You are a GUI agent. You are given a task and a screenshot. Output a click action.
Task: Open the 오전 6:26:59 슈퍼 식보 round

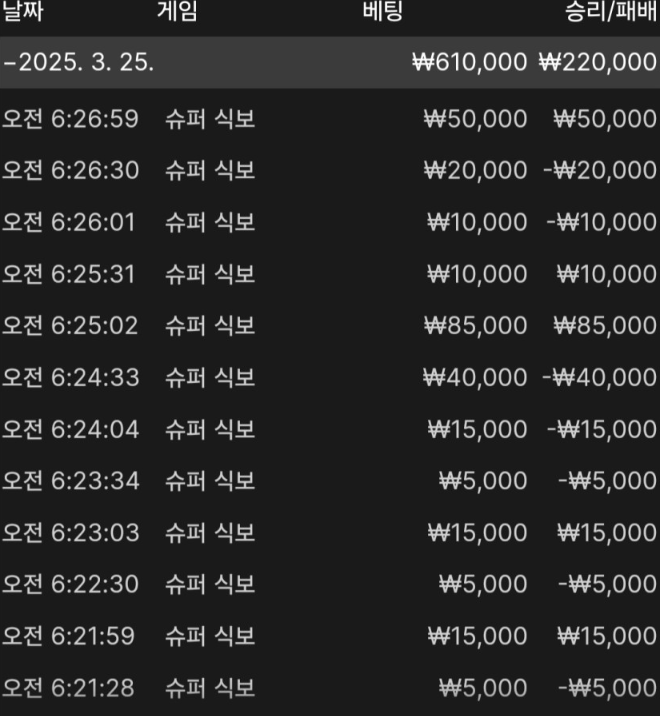click(x=330, y=118)
